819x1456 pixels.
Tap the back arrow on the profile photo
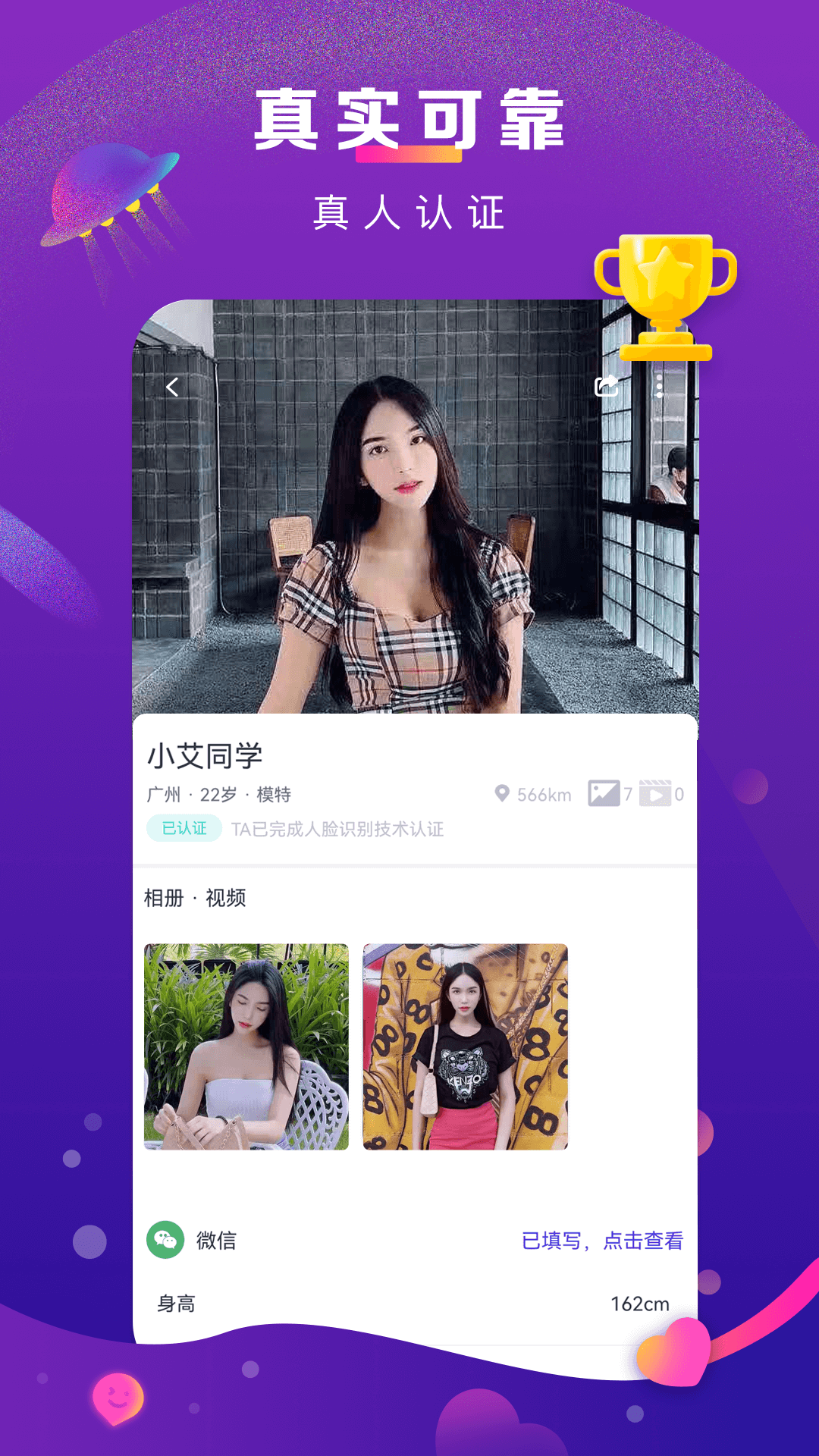tap(173, 386)
